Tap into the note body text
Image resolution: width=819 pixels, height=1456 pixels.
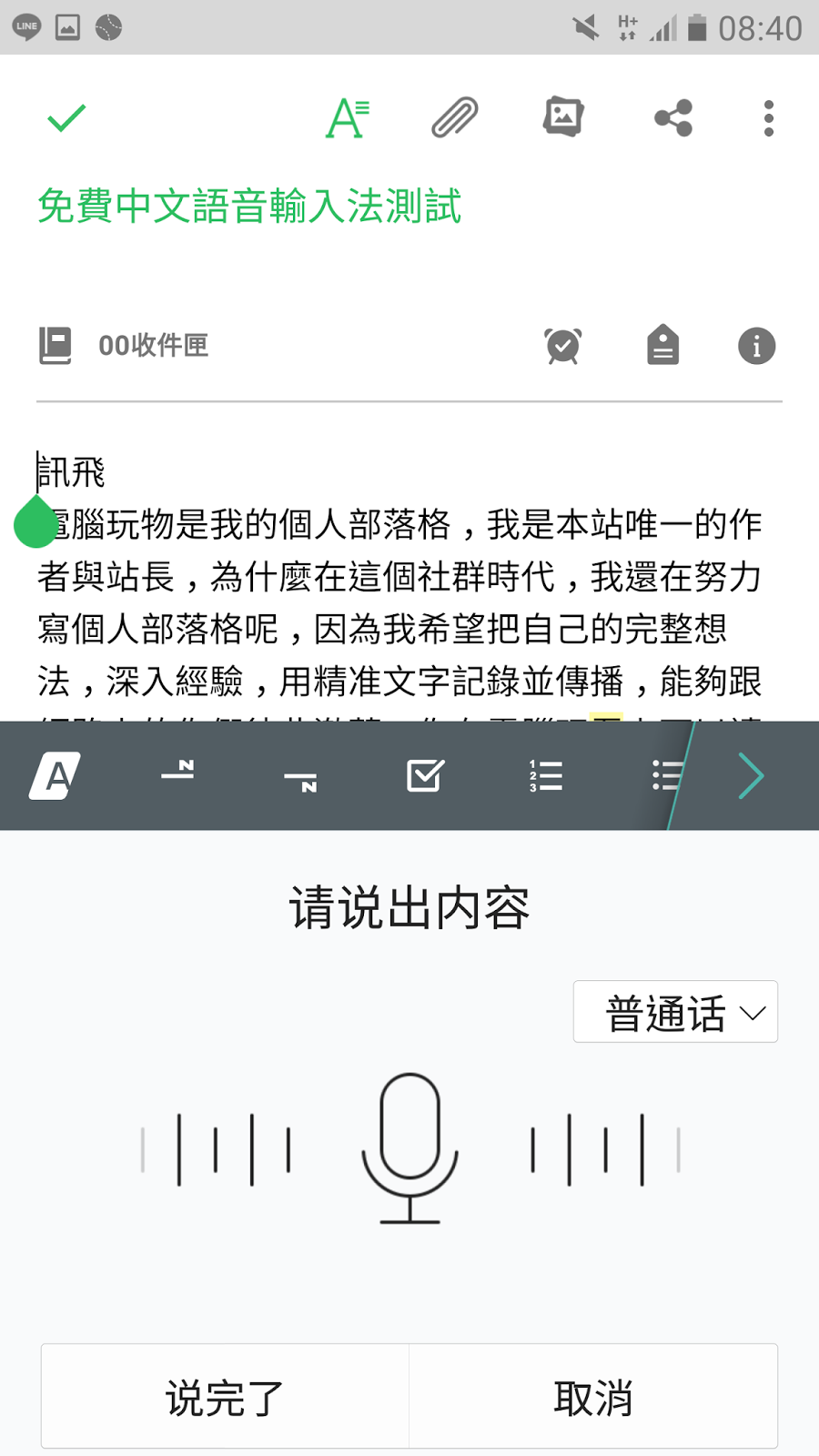(x=400, y=601)
